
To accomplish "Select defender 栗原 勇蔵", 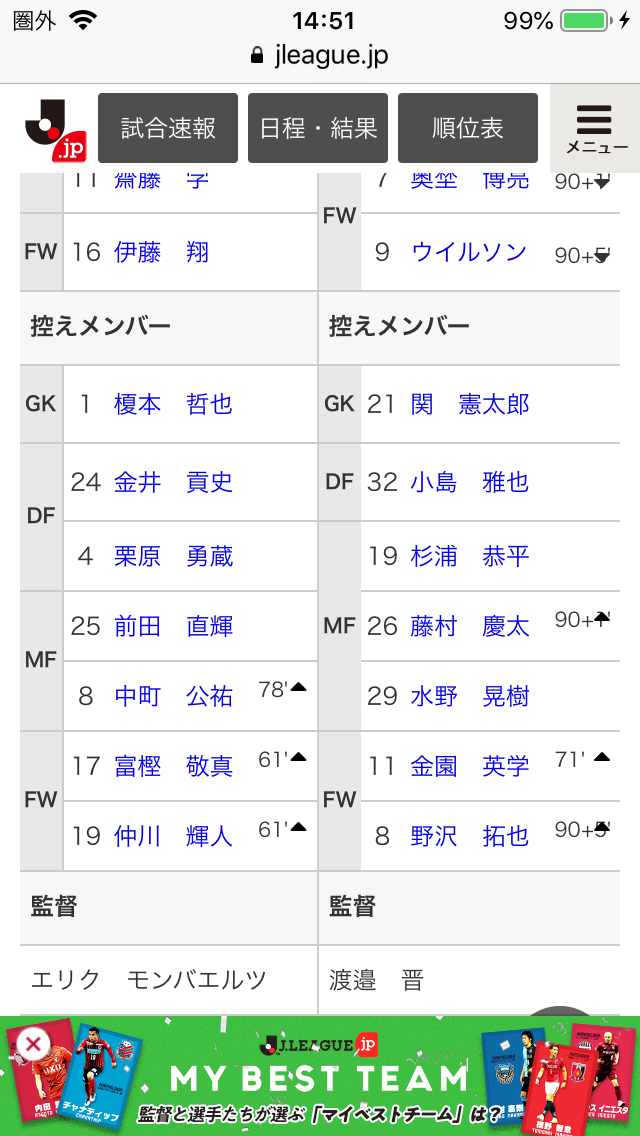I will coord(173,556).
